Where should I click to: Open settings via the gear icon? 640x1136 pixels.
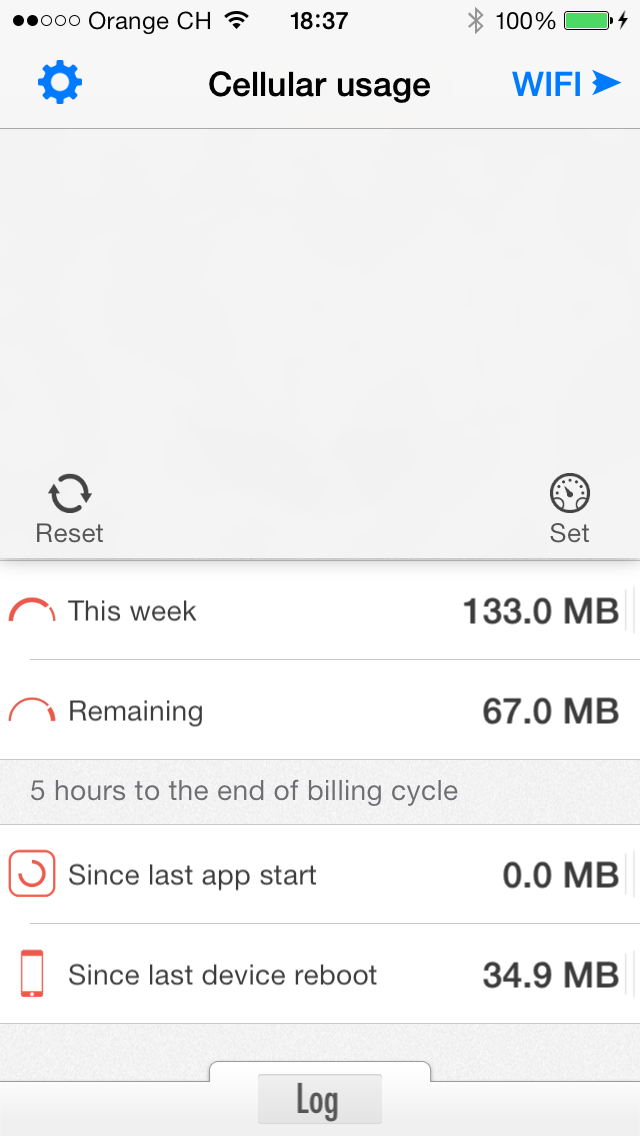point(60,83)
